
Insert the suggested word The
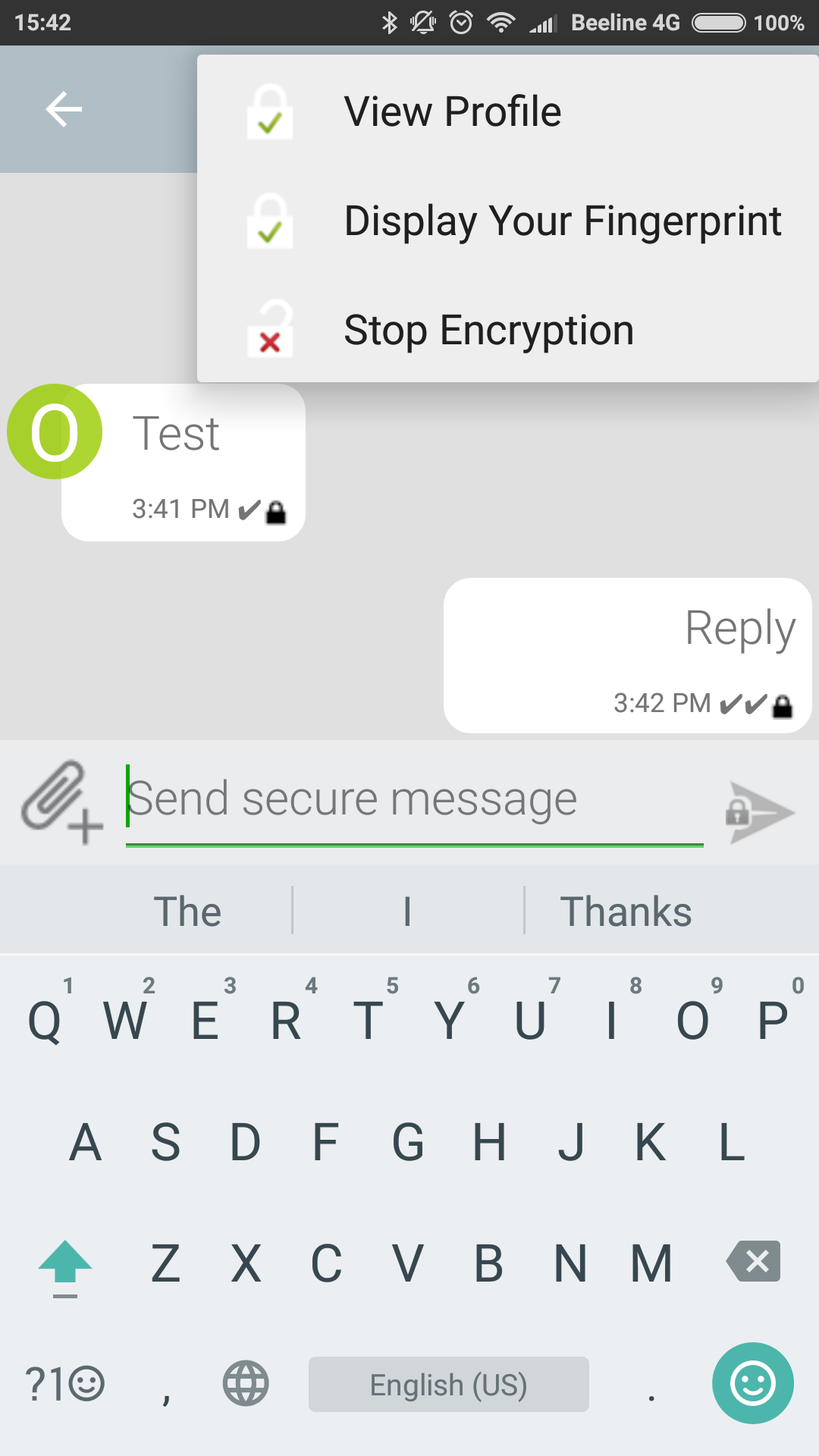187,911
